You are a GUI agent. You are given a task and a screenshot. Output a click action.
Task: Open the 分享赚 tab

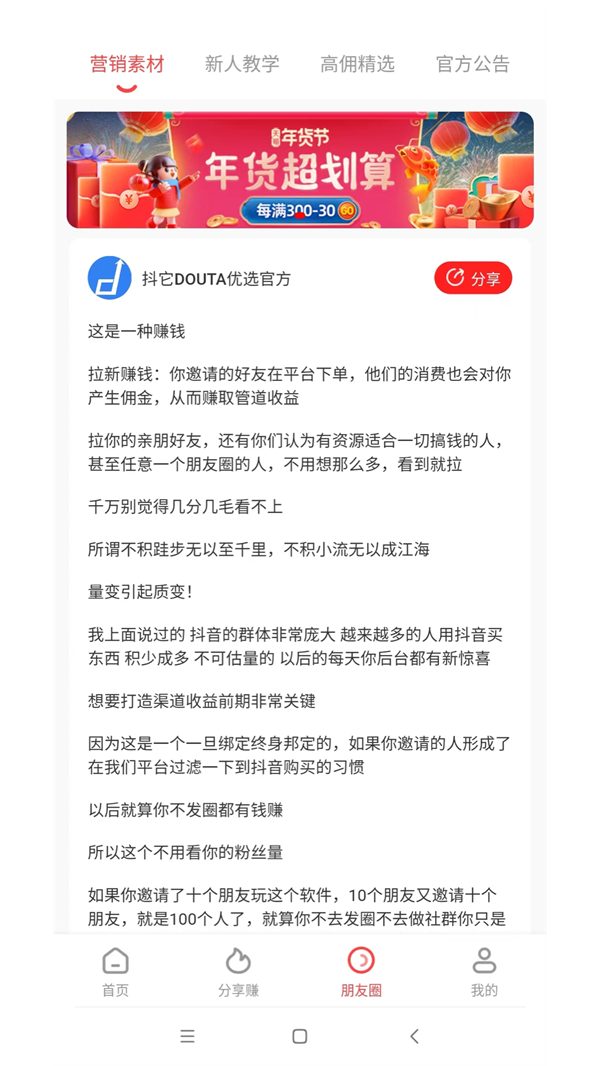click(238, 973)
